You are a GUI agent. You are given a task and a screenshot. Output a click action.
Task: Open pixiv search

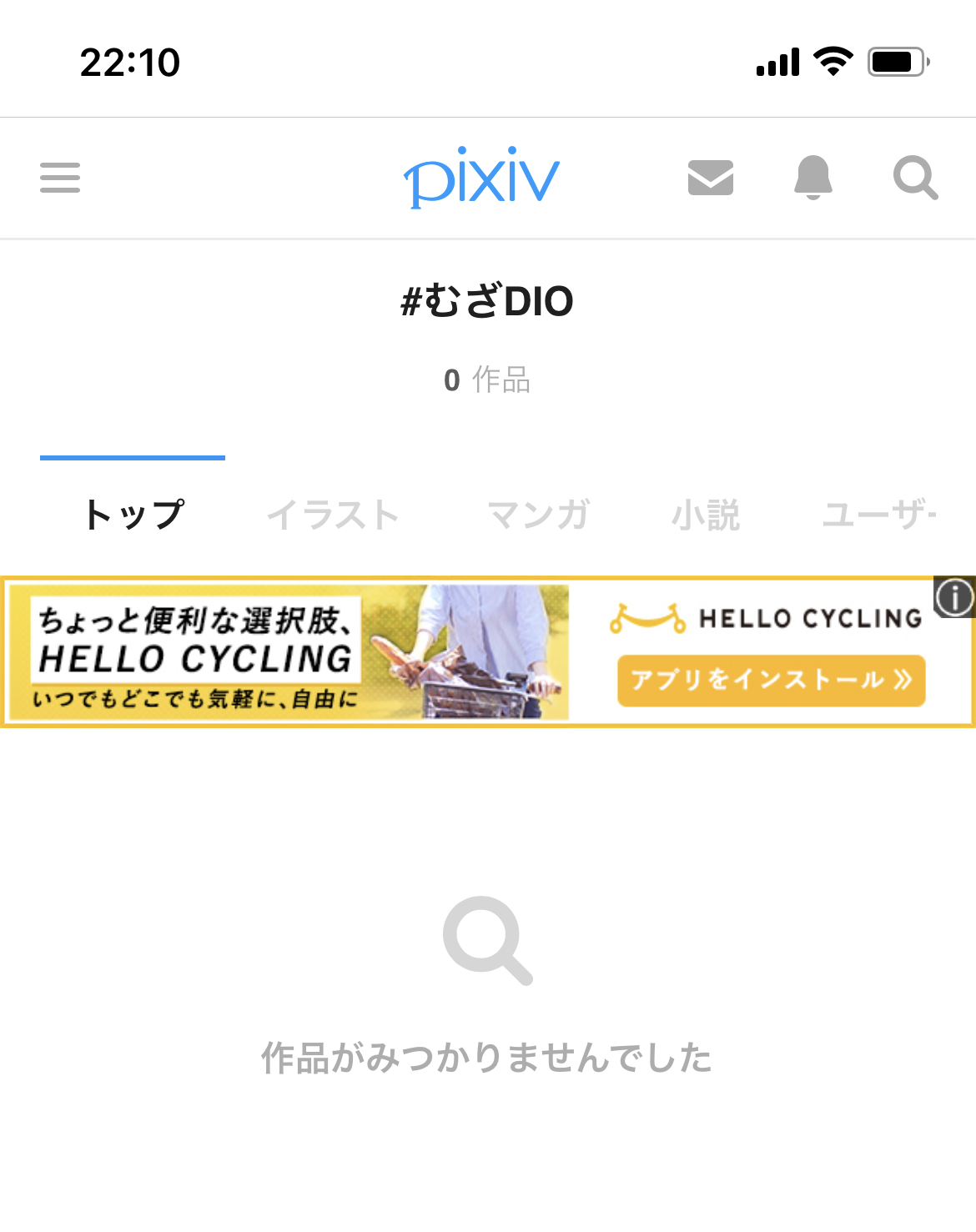point(915,178)
